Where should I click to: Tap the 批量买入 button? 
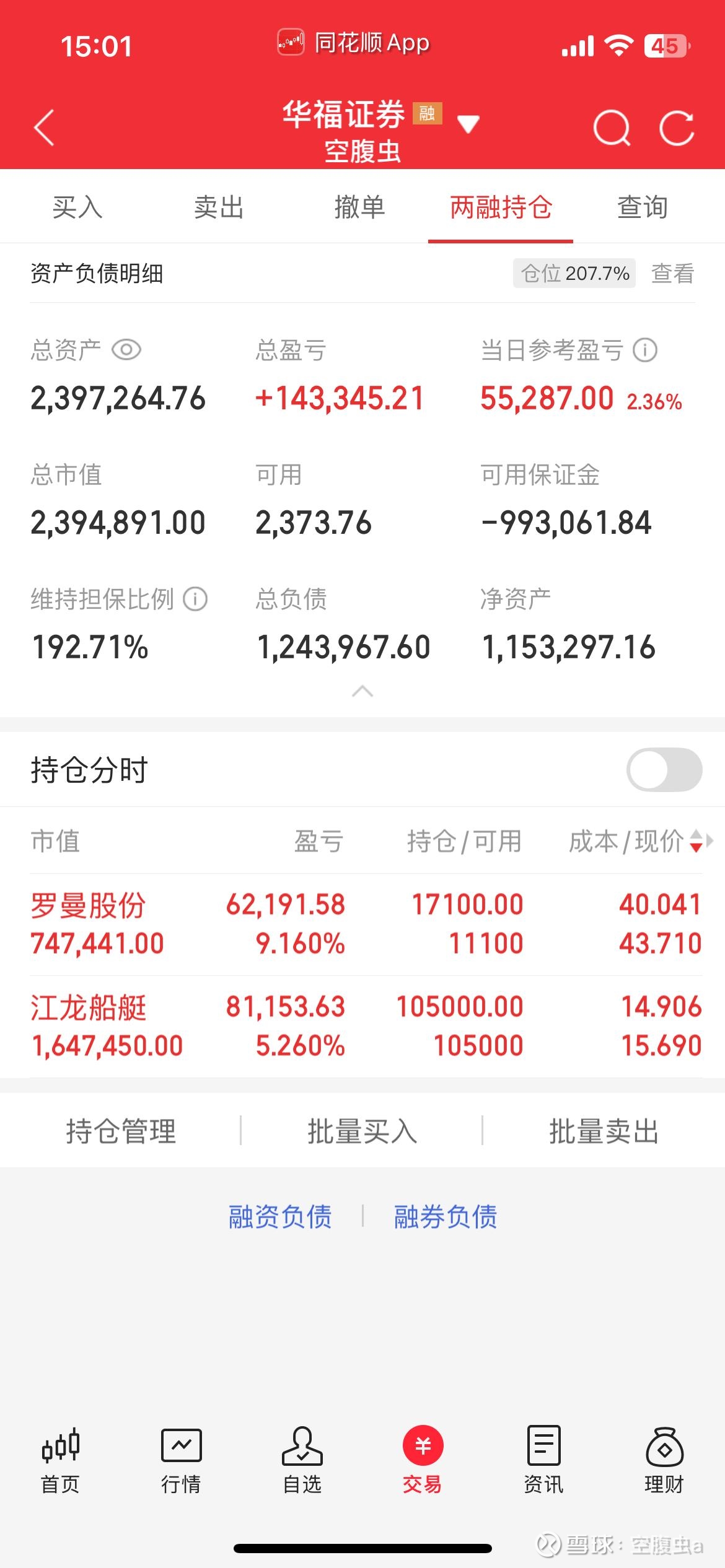(362, 1131)
